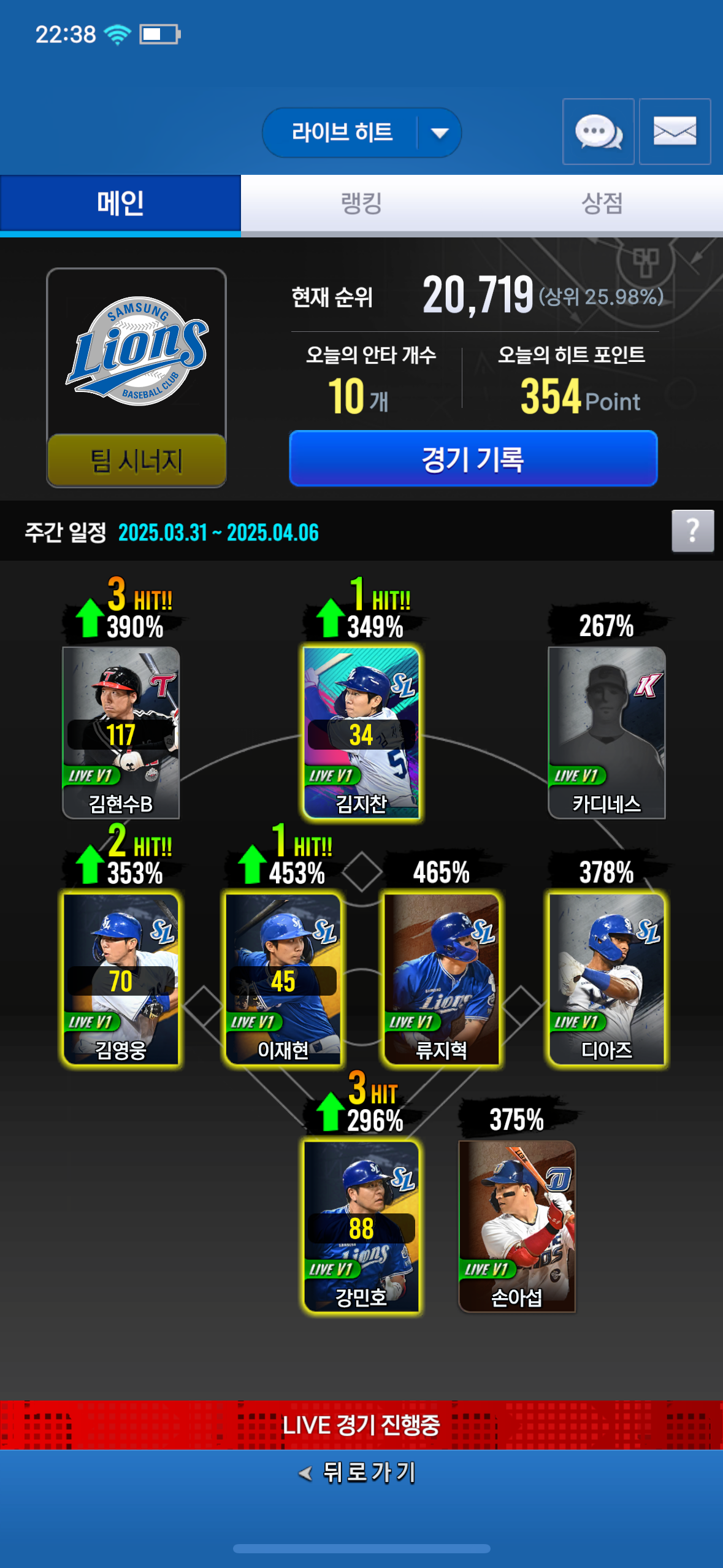View the 카디네스 player card
Image resolution: width=723 pixels, height=1568 pixels.
pyautogui.click(x=606, y=732)
